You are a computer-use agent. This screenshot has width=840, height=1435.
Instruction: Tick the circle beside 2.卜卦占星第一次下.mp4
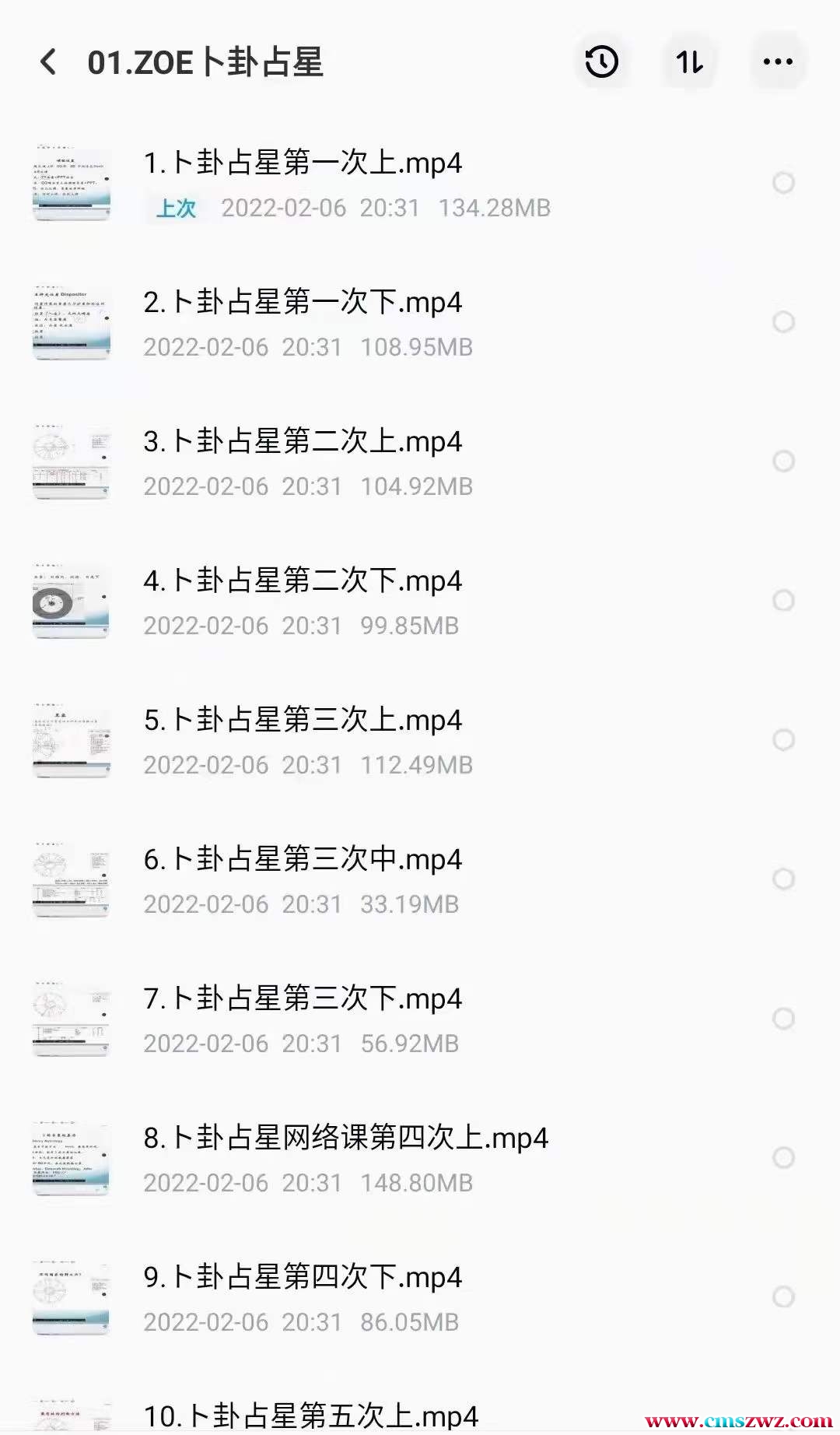783,322
